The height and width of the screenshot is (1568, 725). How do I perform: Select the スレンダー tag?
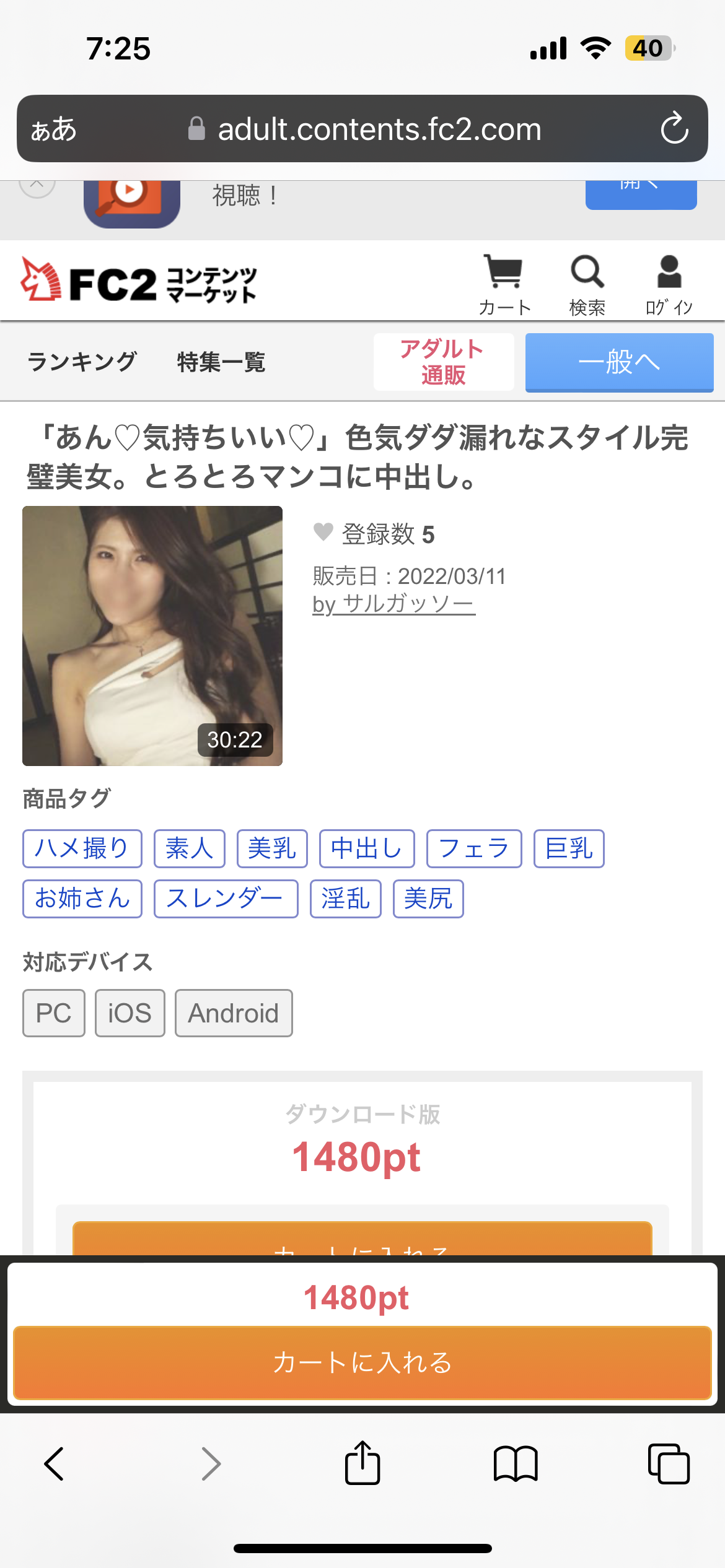226,899
